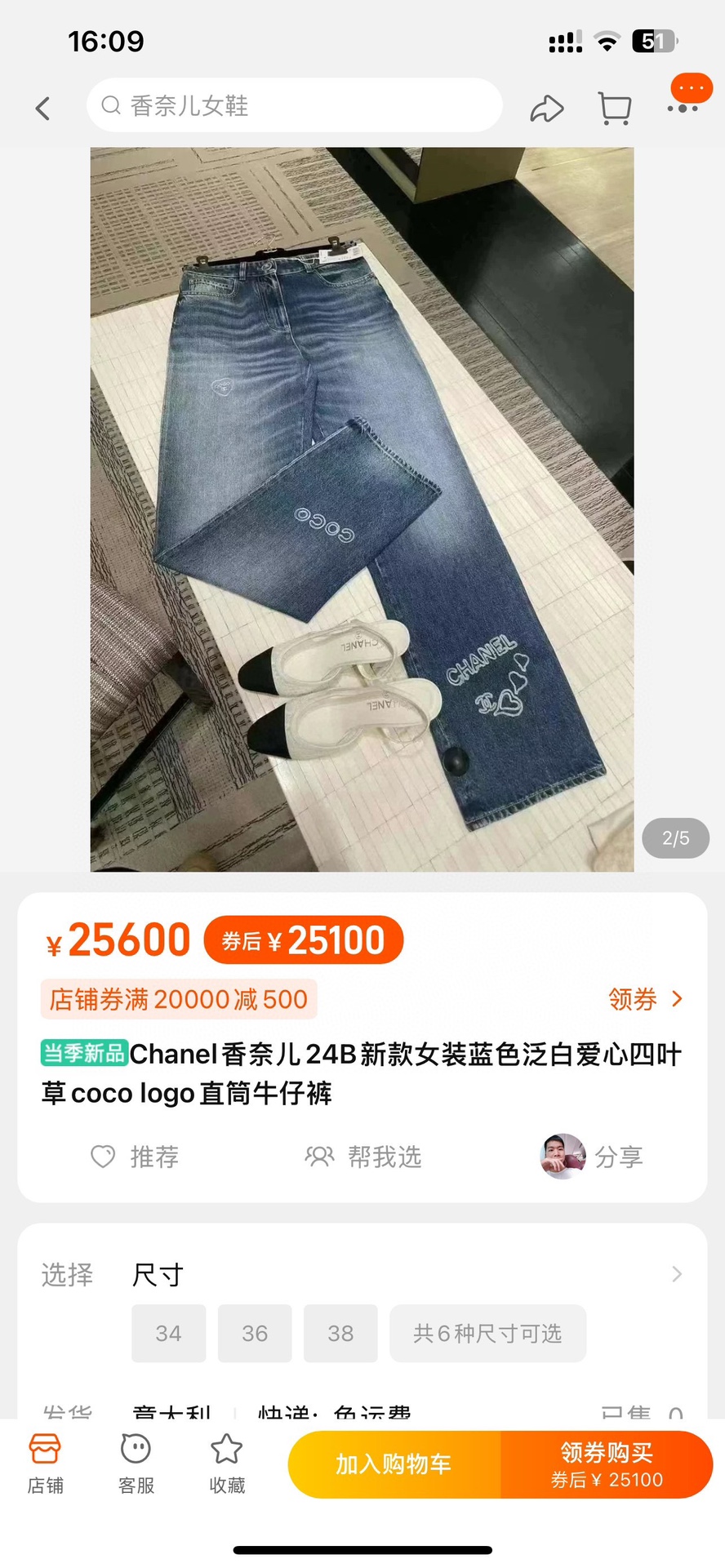Tap the search magnifier icon

(x=111, y=105)
